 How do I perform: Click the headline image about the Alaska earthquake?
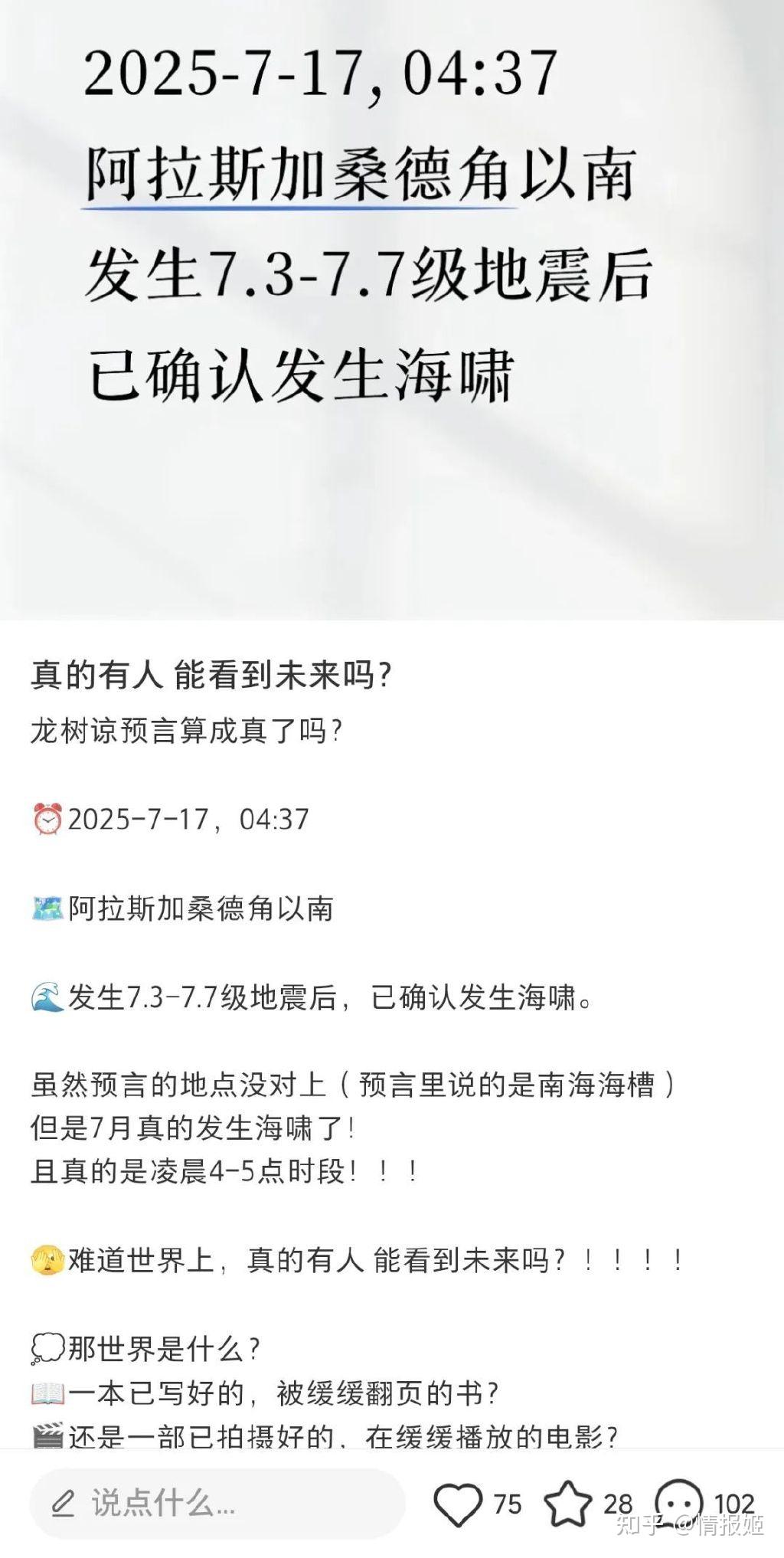tap(392, 306)
